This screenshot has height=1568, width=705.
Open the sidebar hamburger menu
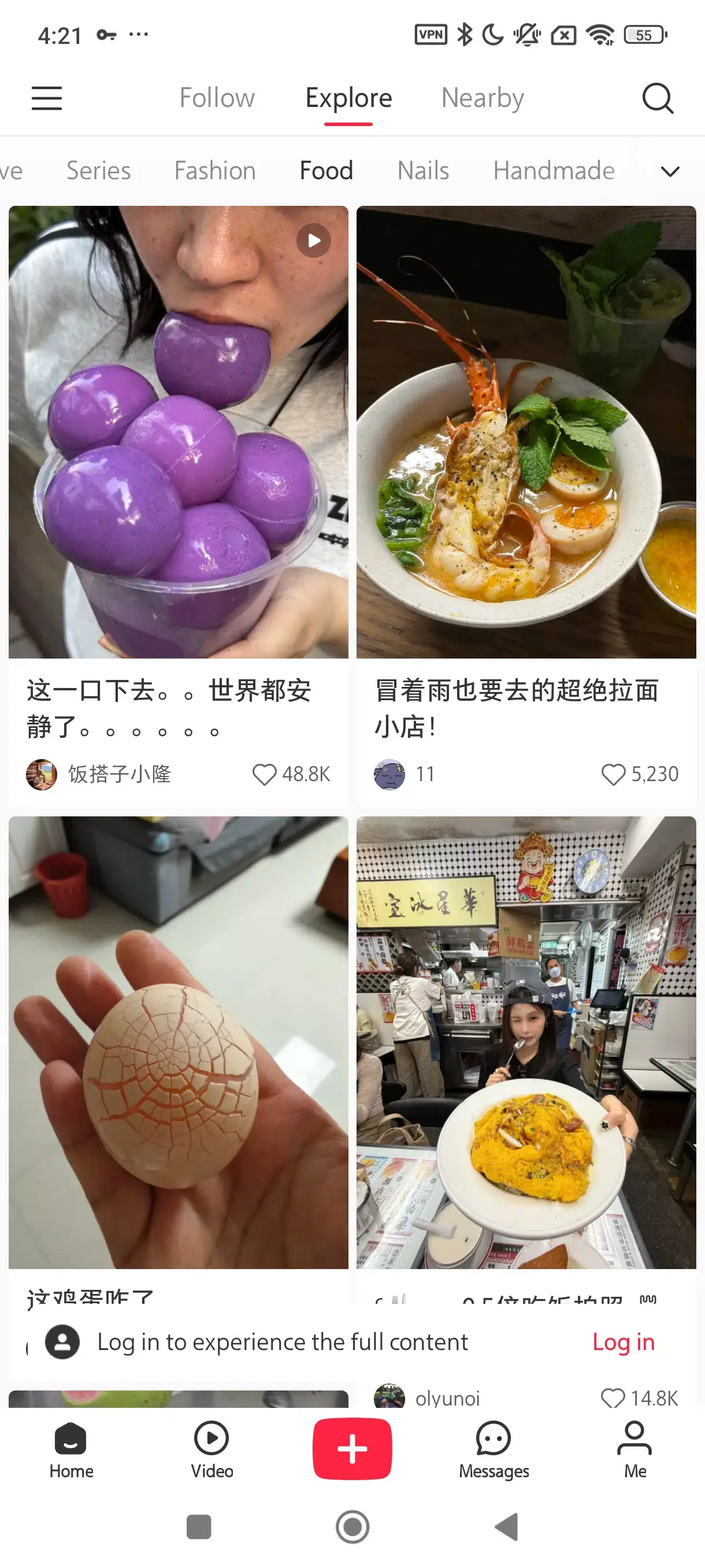[x=46, y=98]
